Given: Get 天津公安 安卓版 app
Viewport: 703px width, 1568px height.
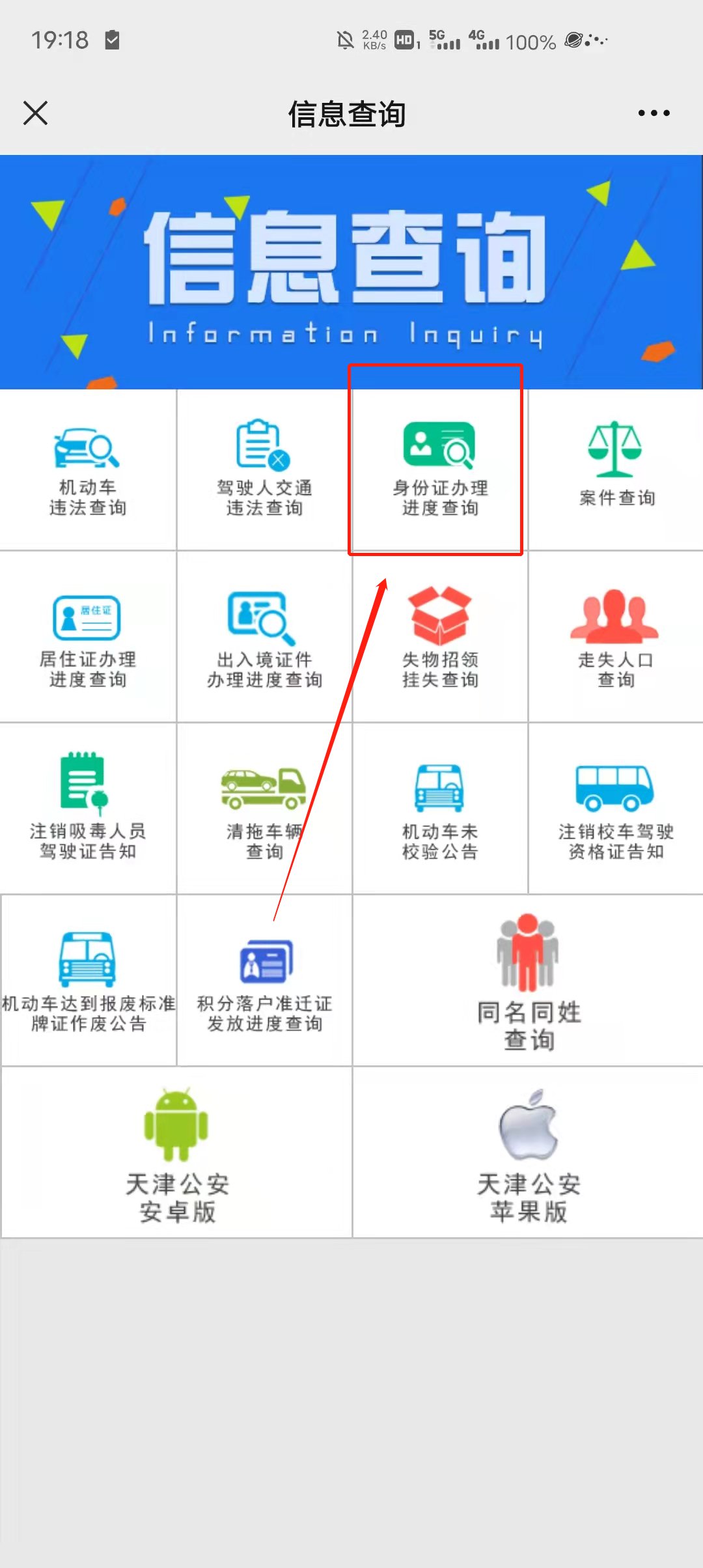Looking at the screenshot, I should coord(176,1153).
